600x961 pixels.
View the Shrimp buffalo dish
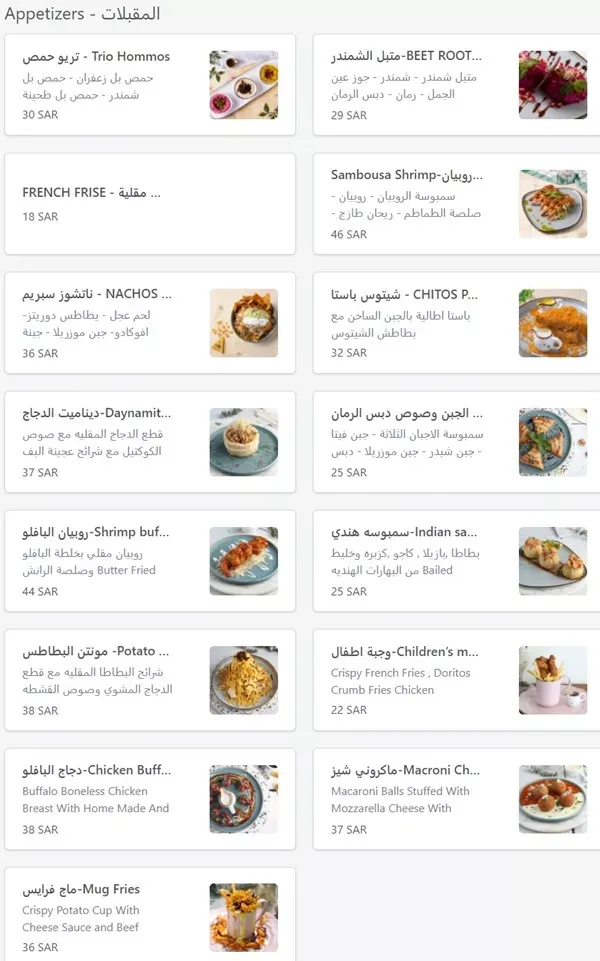(150, 561)
